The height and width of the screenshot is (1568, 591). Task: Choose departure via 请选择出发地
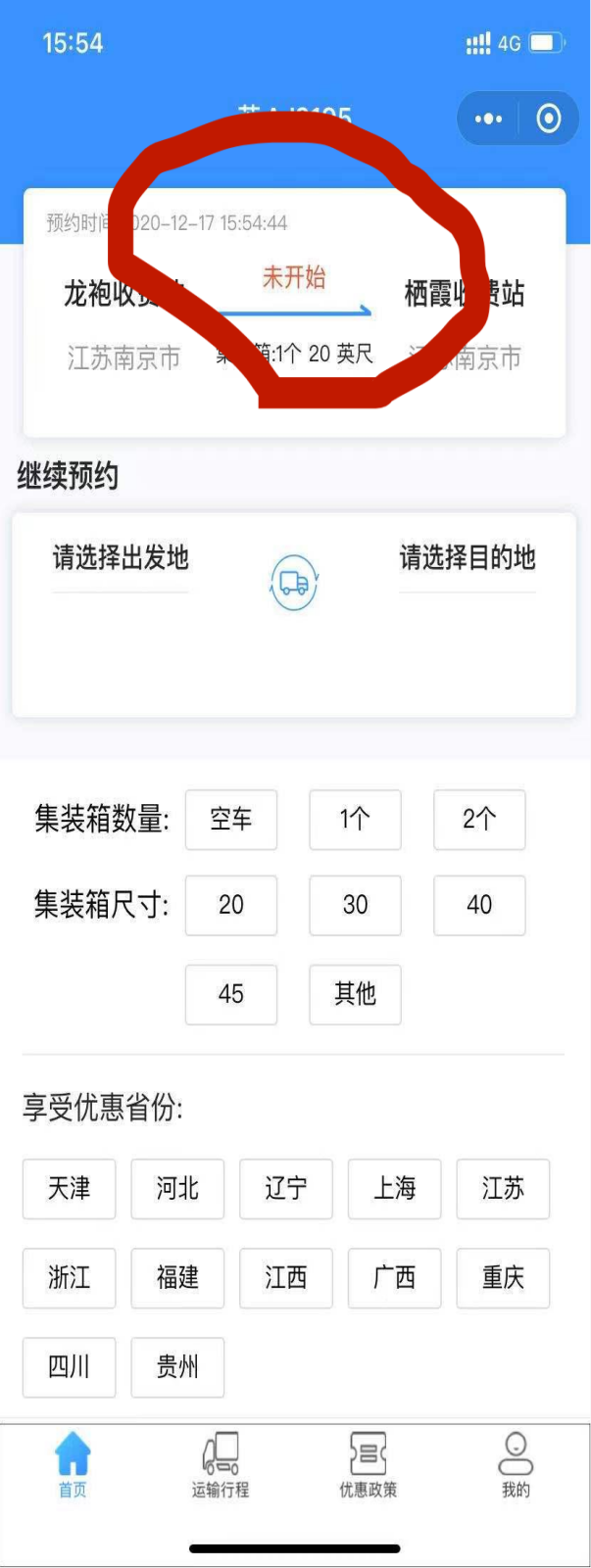[x=121, y=558]
